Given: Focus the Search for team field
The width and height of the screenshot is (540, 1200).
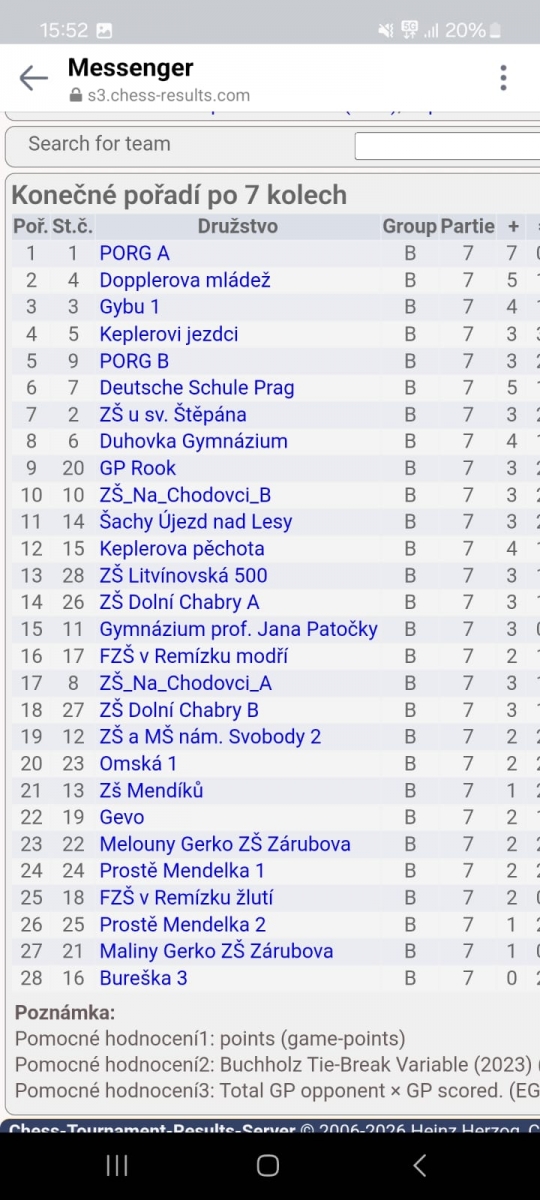Looking at the screenshot, I should coord(448,145).
